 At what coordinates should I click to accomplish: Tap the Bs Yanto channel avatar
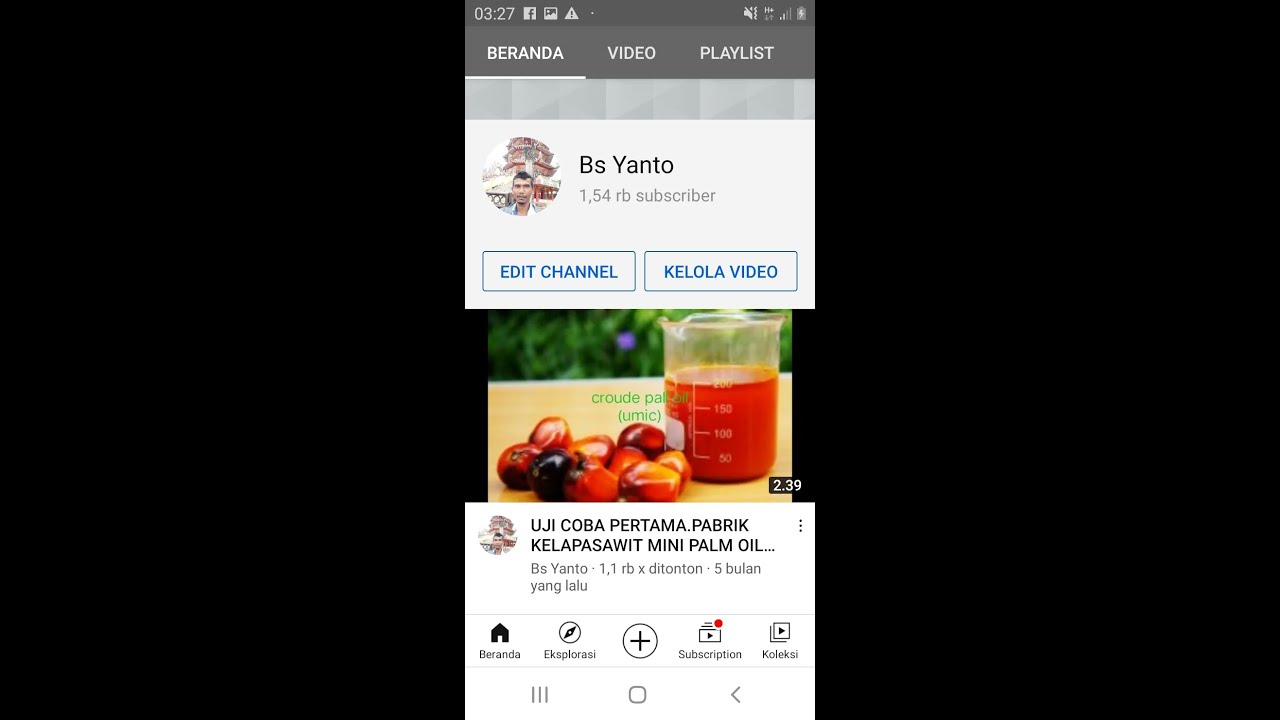click(522, 177)
